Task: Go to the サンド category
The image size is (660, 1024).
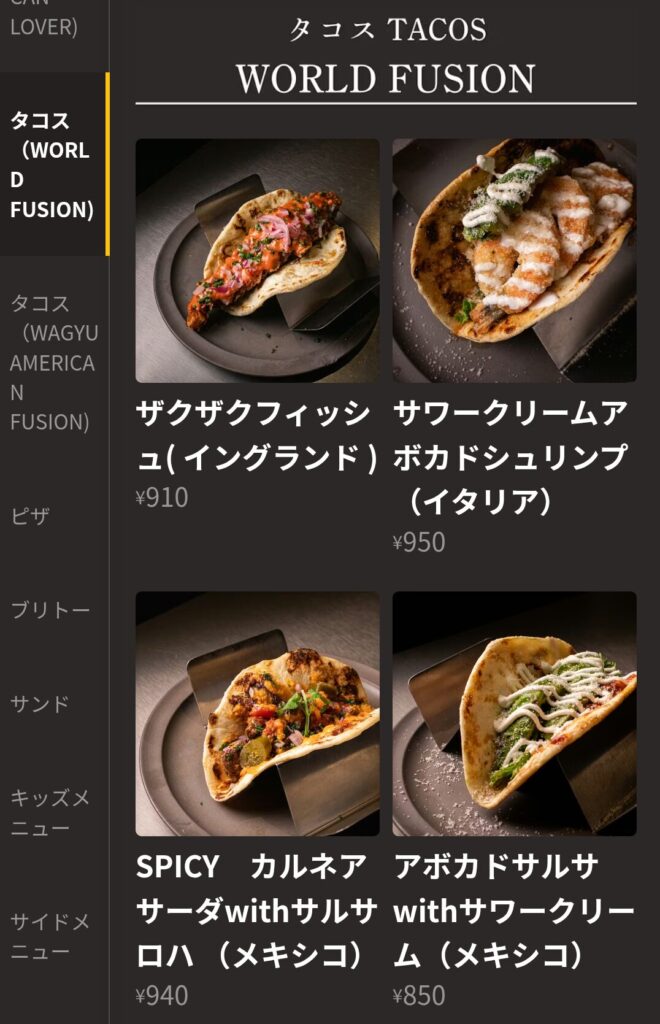Action: pyautogui.click(x=40, y=703)
